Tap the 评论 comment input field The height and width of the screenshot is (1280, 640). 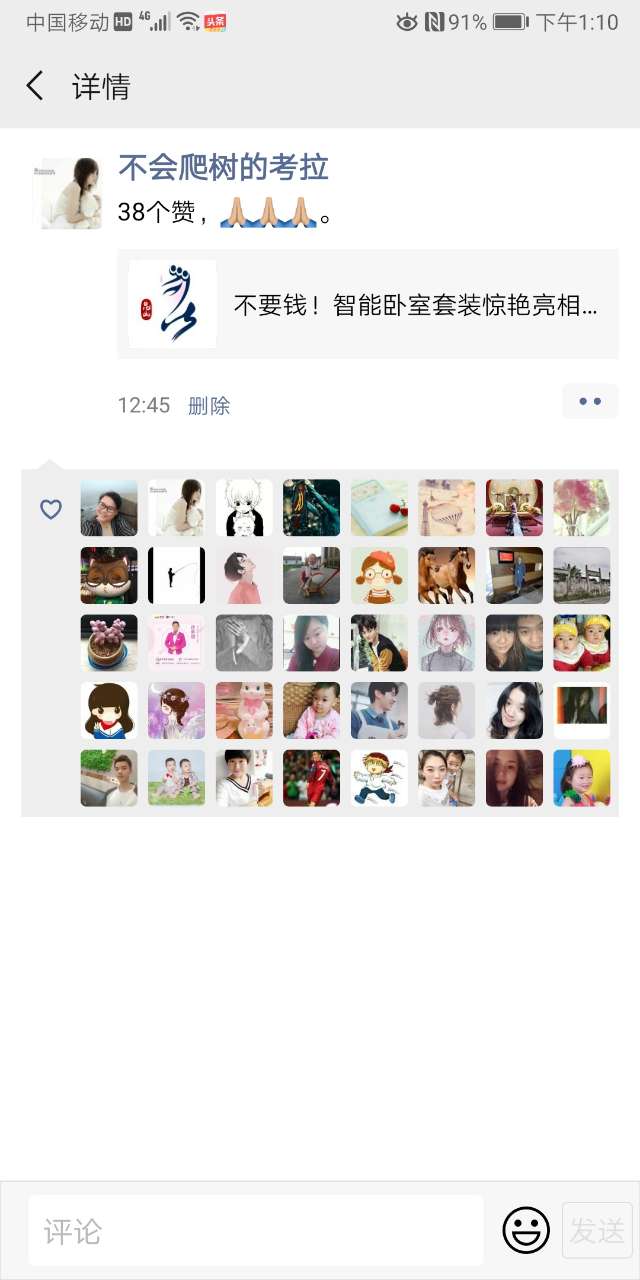pyautogui.click(x=255, y=1230)
